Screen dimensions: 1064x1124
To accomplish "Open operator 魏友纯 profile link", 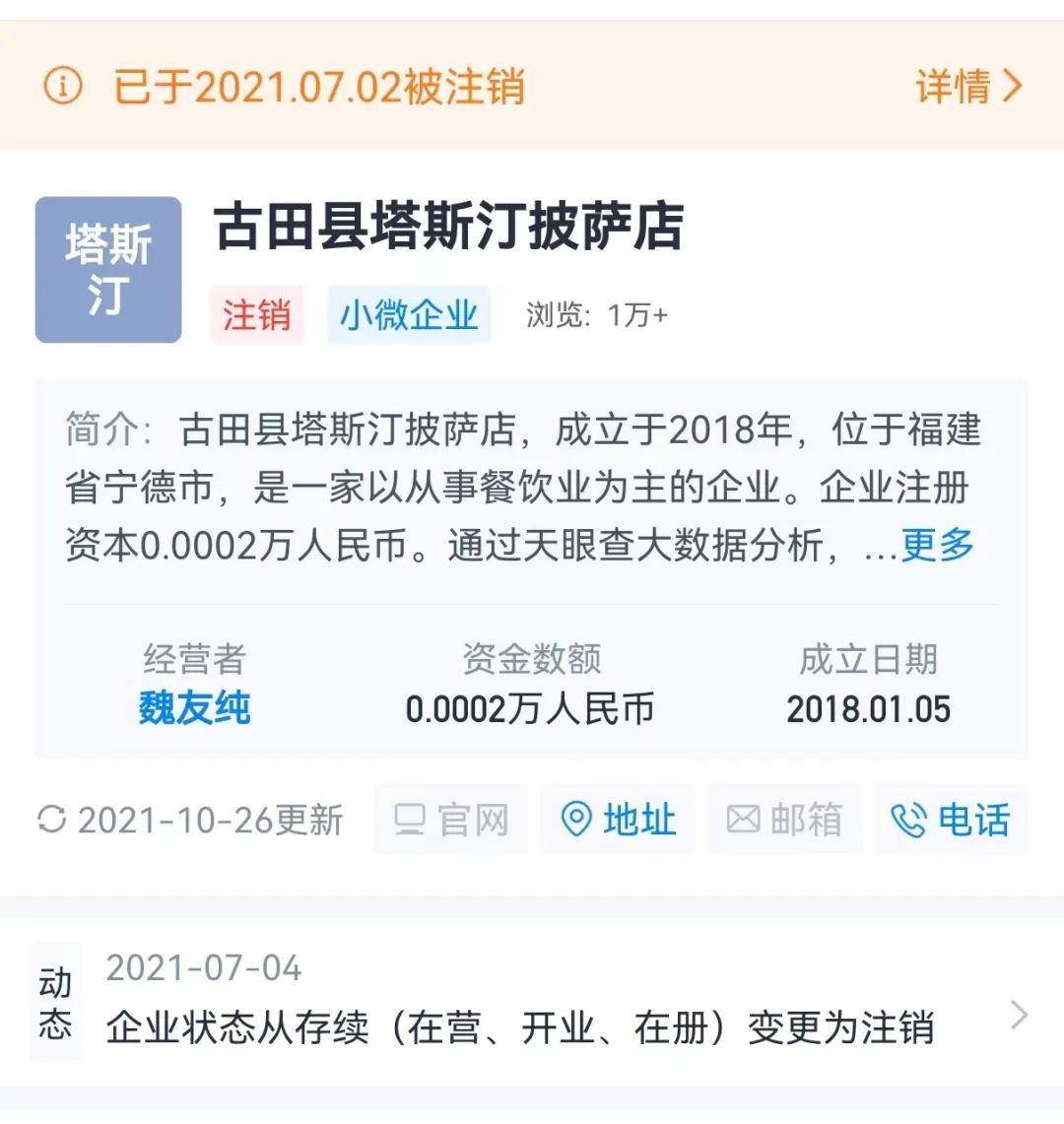I will coord(195,709).
